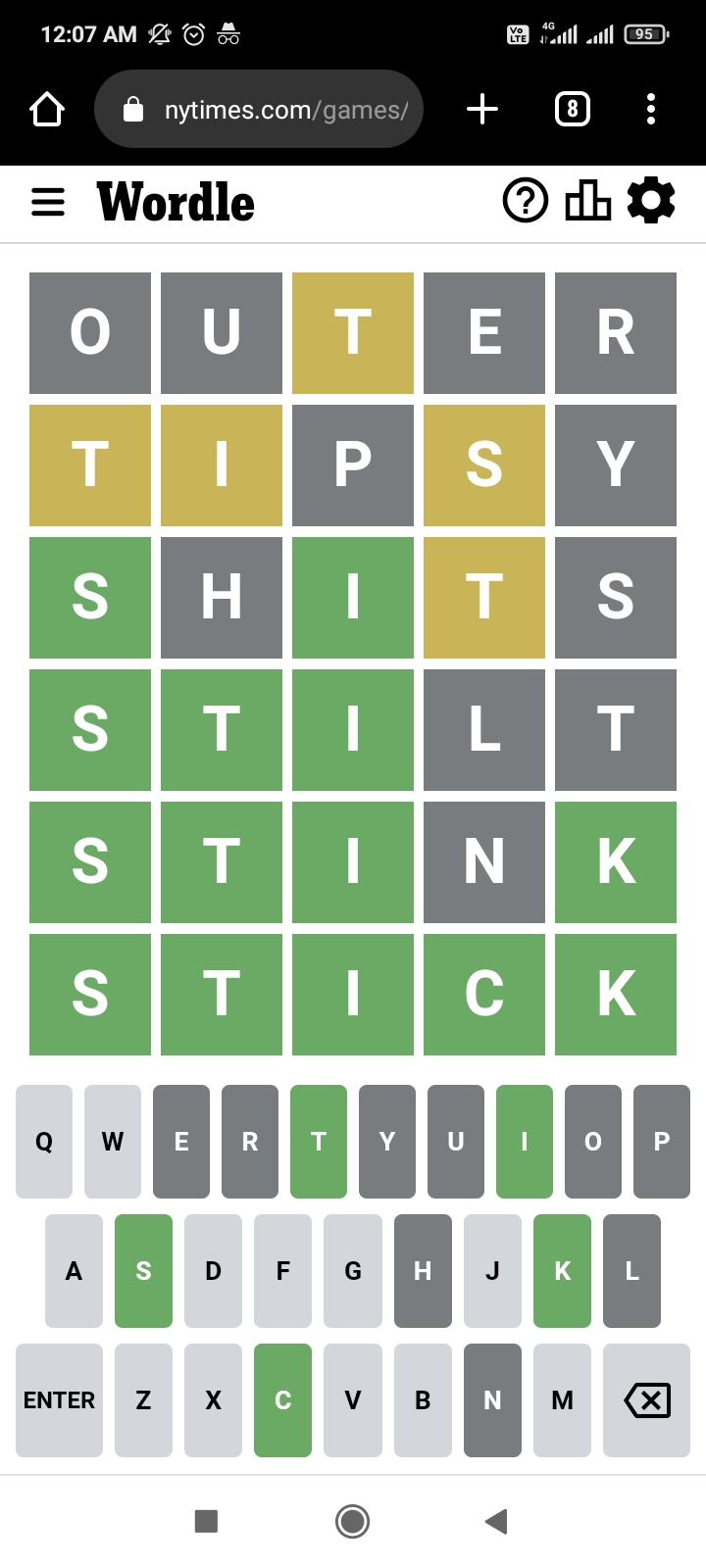Type the letter Q key

click(x=44, y=1142)
